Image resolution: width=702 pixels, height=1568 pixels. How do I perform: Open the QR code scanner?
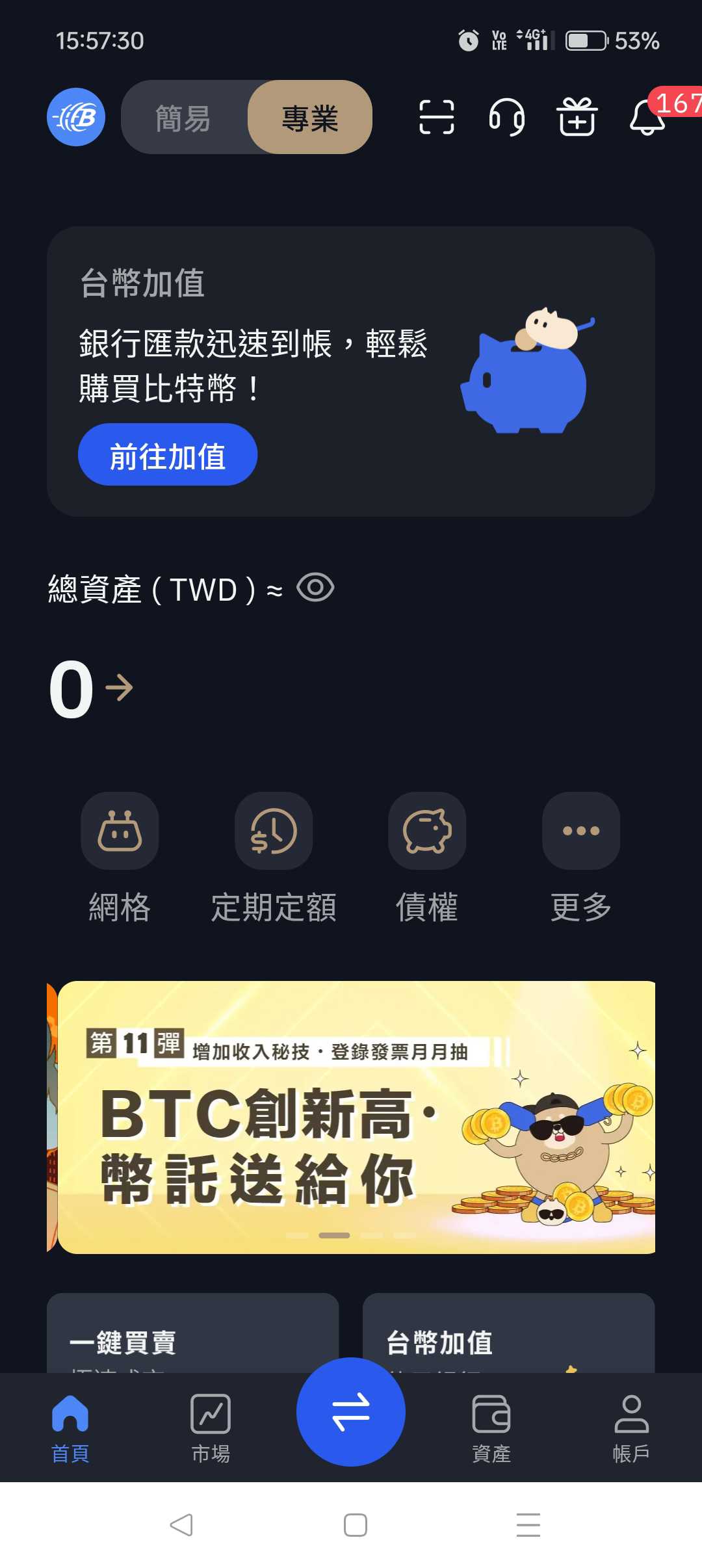pyautogui.click(x=437, y=117)
